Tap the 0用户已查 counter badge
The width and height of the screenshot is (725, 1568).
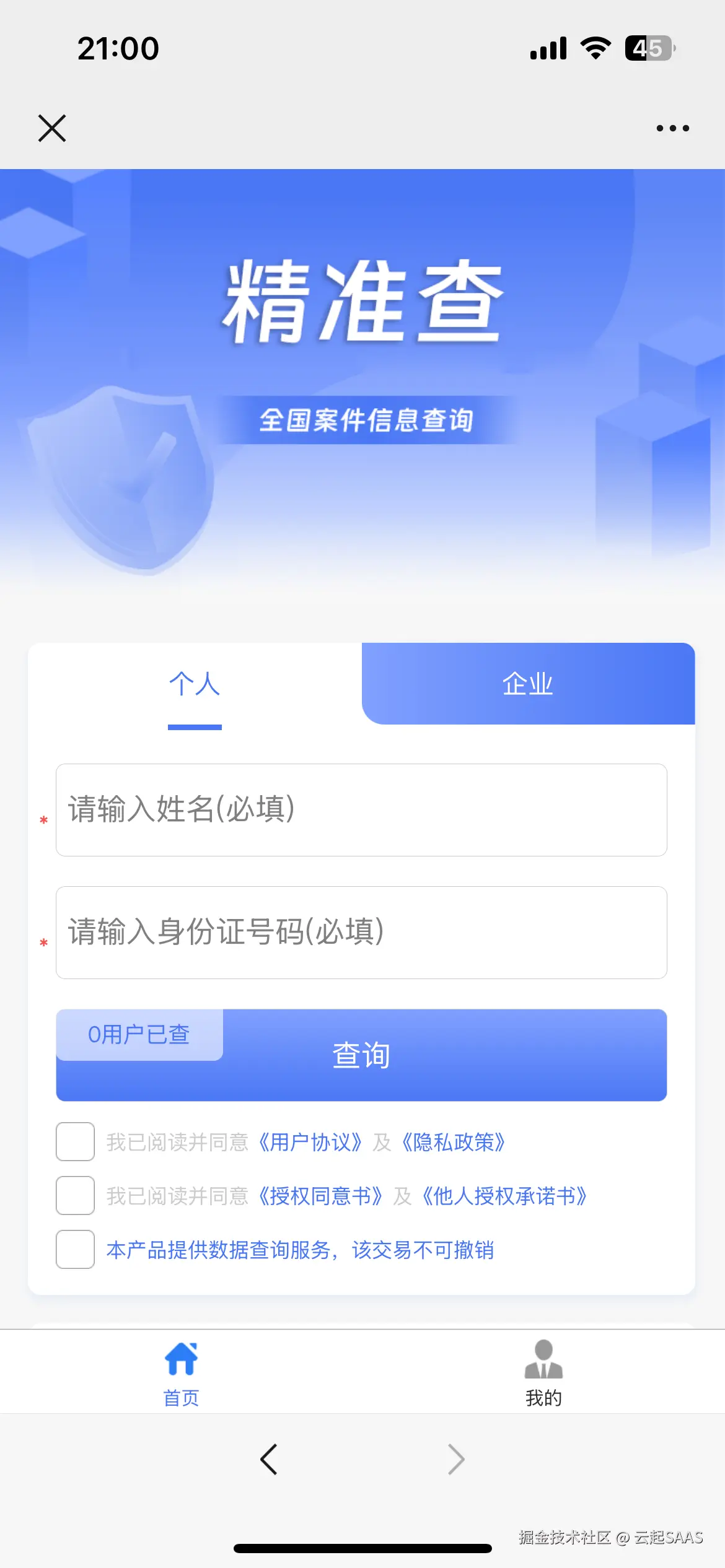coord(139,1034)
